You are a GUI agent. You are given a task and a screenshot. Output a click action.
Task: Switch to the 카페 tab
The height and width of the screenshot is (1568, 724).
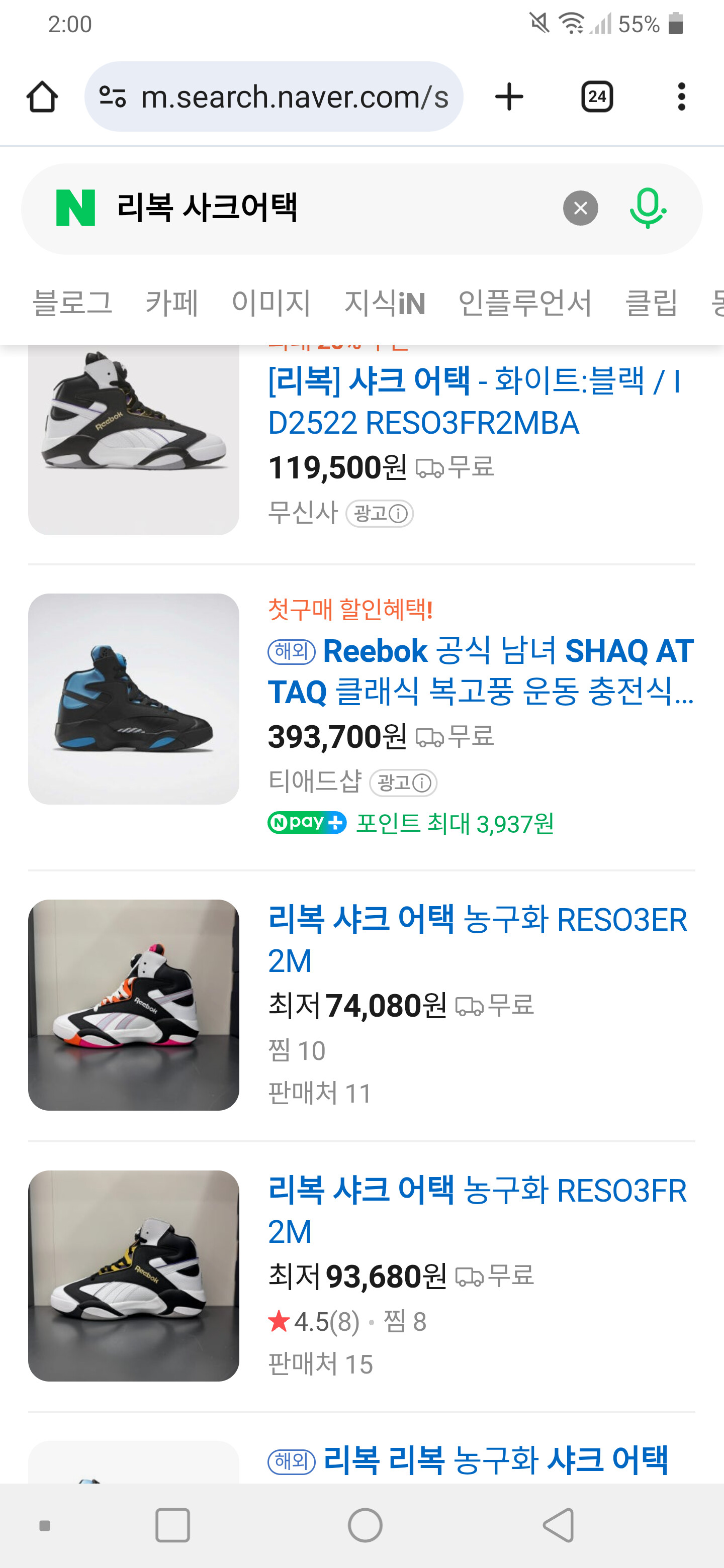(x=172, y=303)
